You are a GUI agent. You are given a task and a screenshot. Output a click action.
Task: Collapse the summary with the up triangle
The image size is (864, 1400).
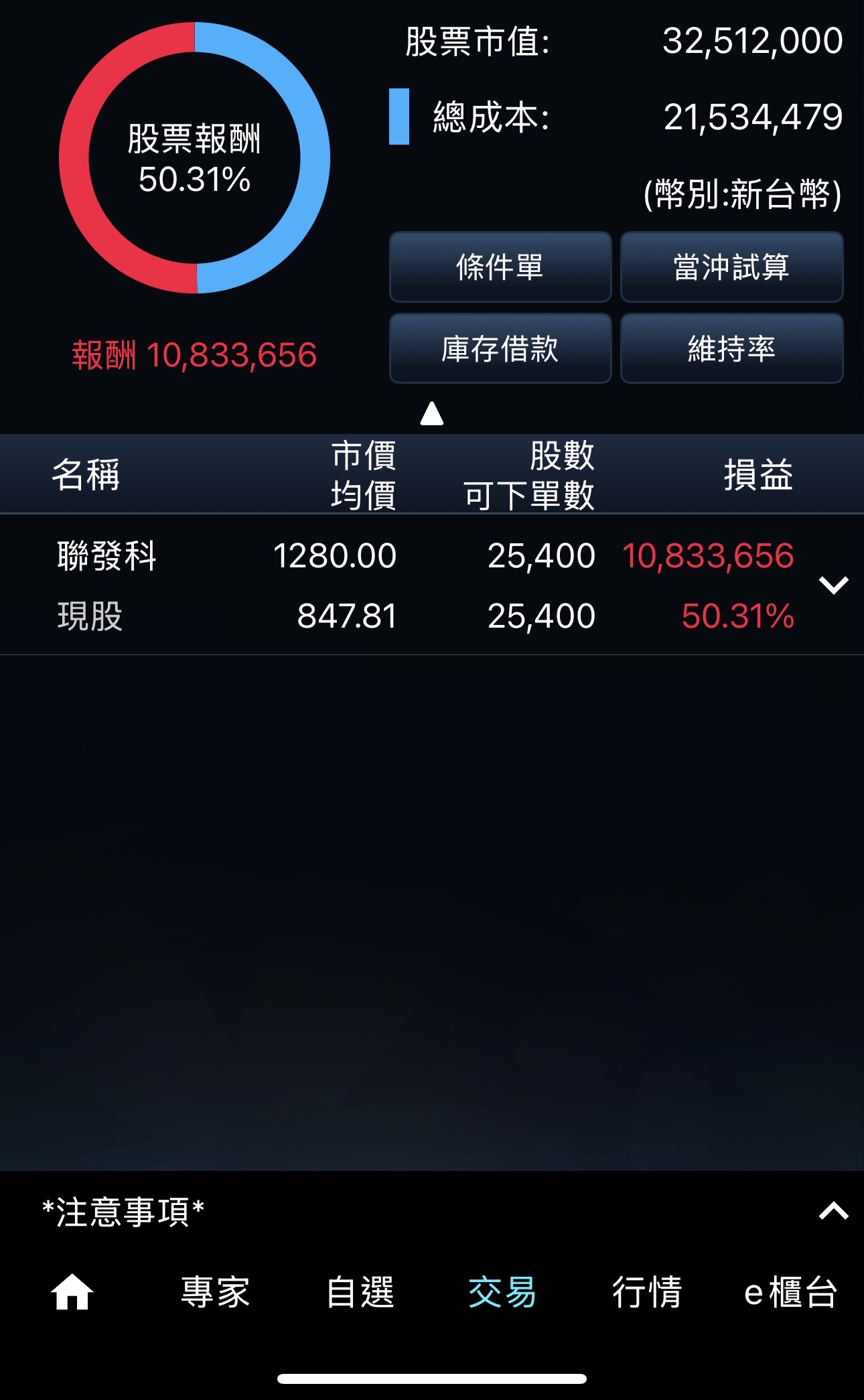[432, 413]
